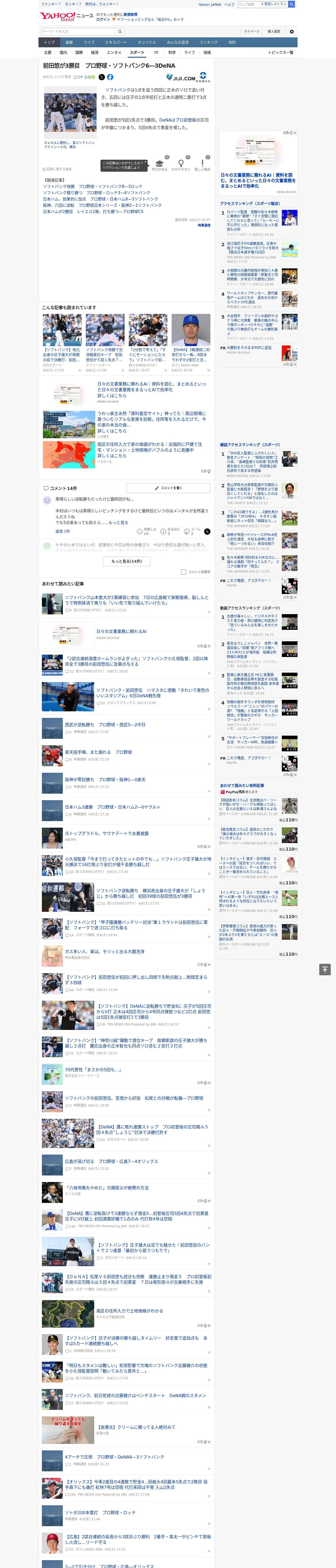
Task: Switch to the ランキング navigation tab
Action: point(209,43)
